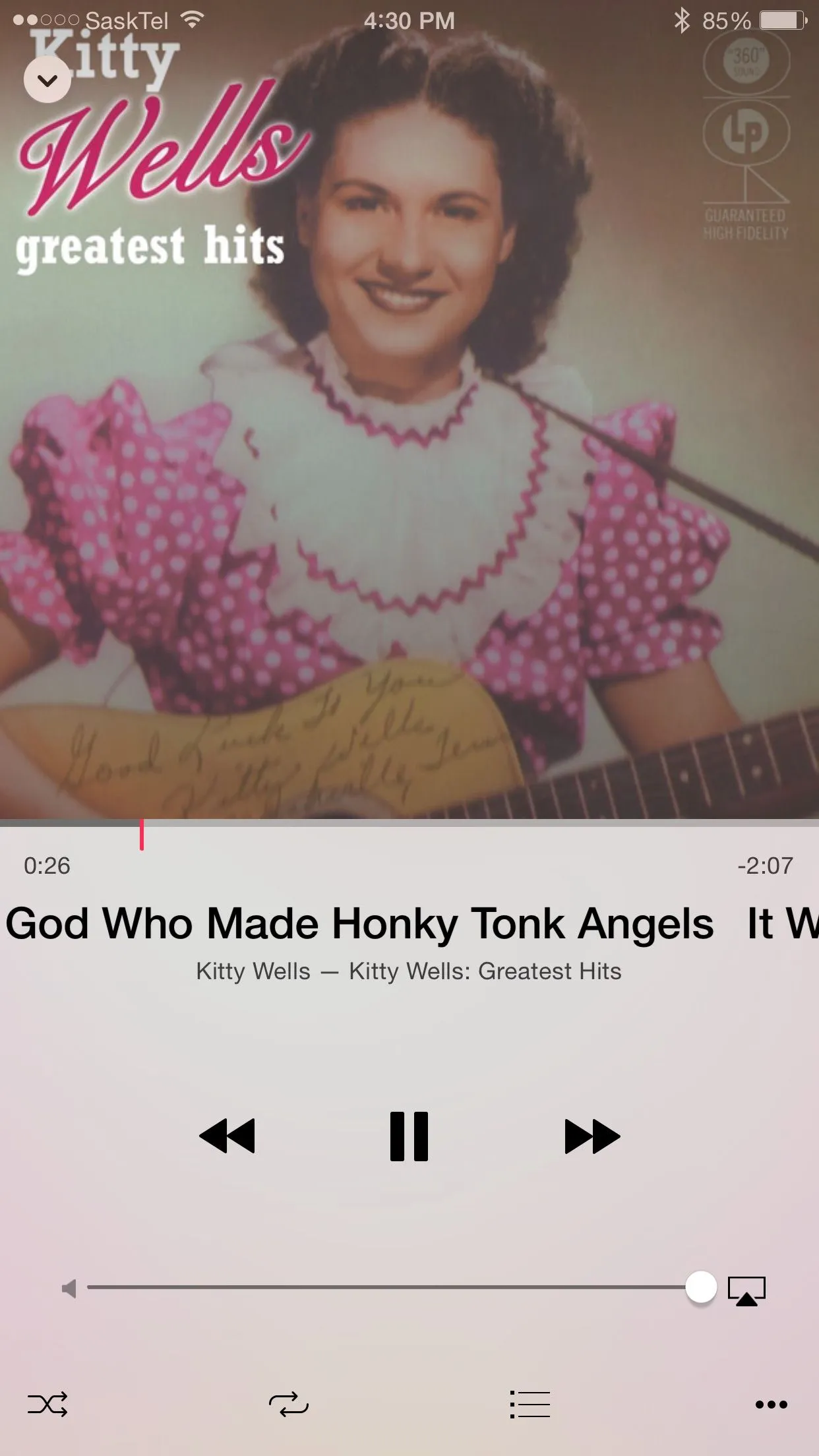Open the Up Next track list
Screen dimensions: 819x1456
tap(530, 1404)
